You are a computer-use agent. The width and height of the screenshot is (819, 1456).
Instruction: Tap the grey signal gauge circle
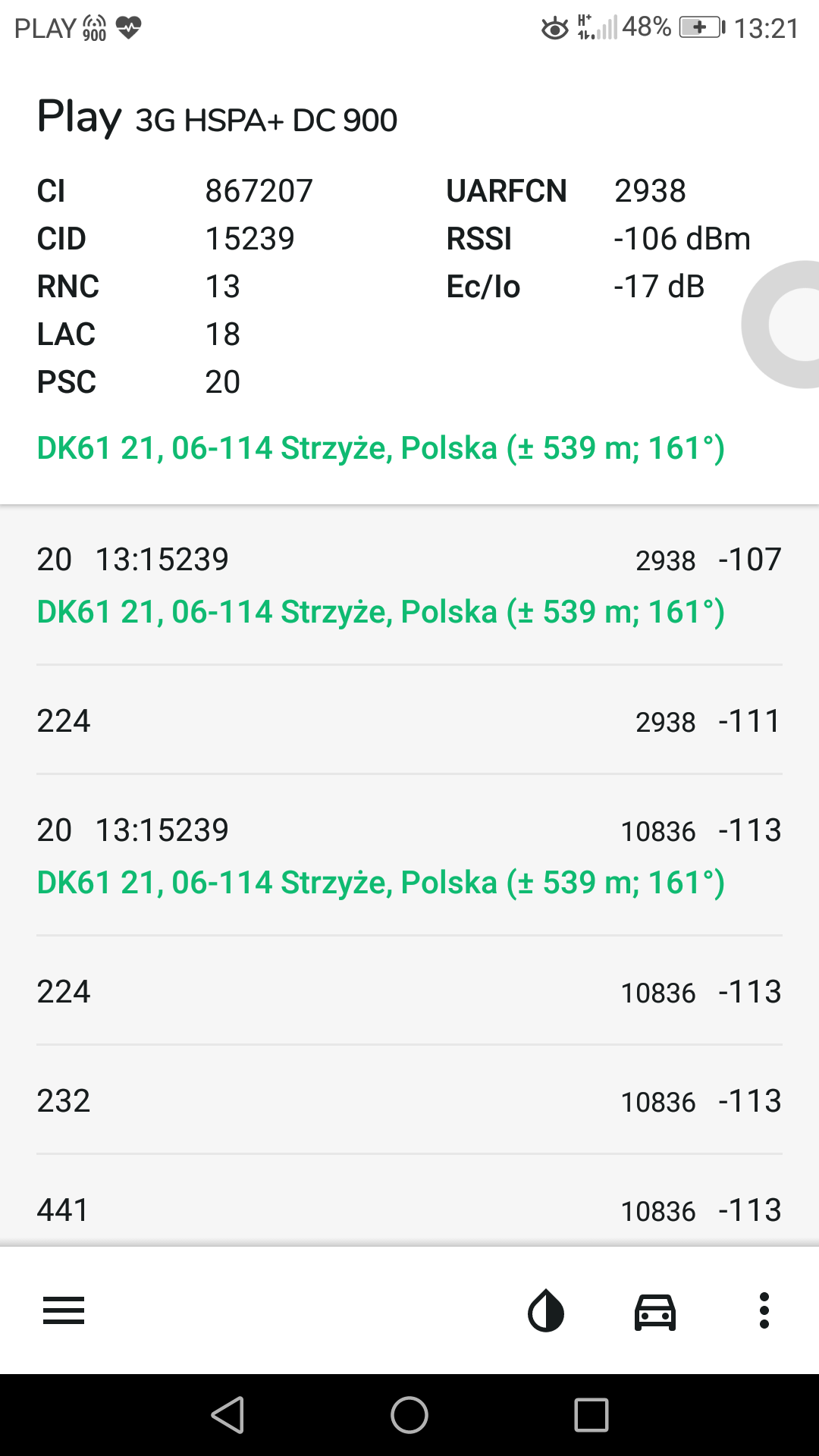click(x=781, y=325)
